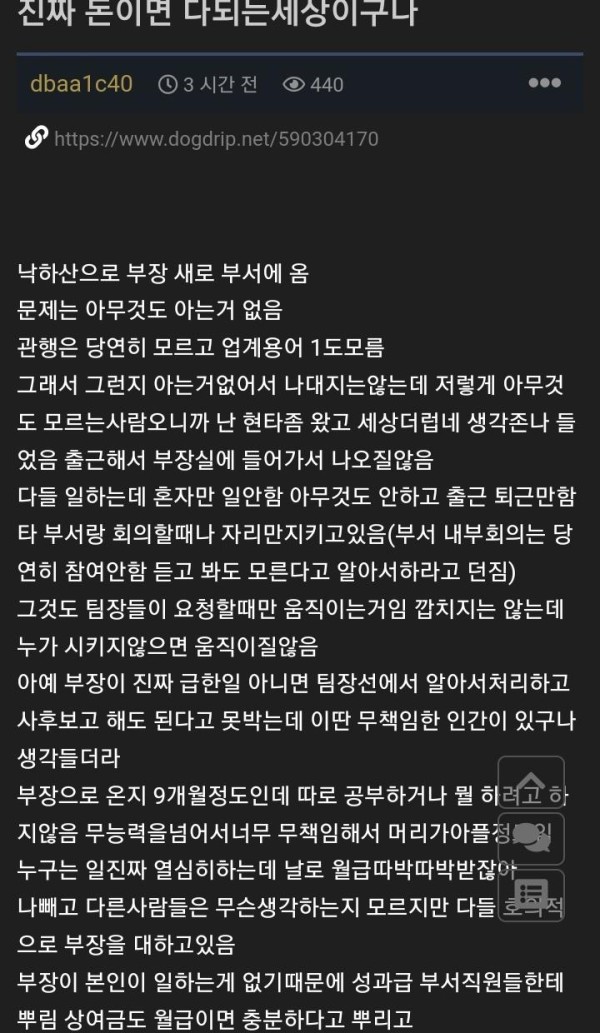The height and width of the screenshot is (1033, 600).
Task: Jump to top with the floating up arrow
Action: pos(531,782)
